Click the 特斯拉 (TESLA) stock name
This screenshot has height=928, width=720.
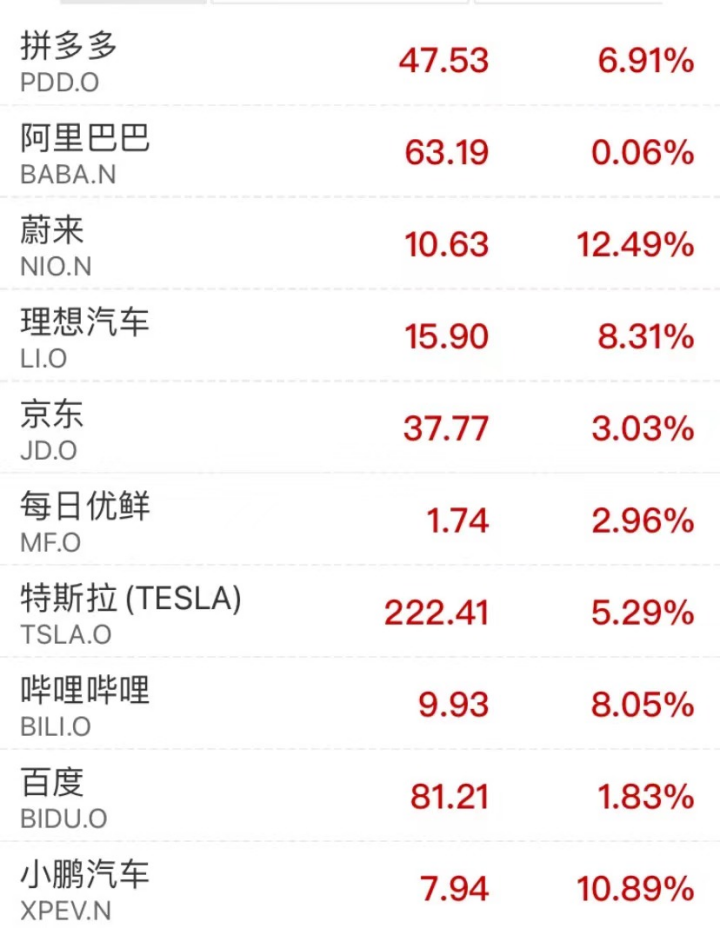(x=128, y=599)
